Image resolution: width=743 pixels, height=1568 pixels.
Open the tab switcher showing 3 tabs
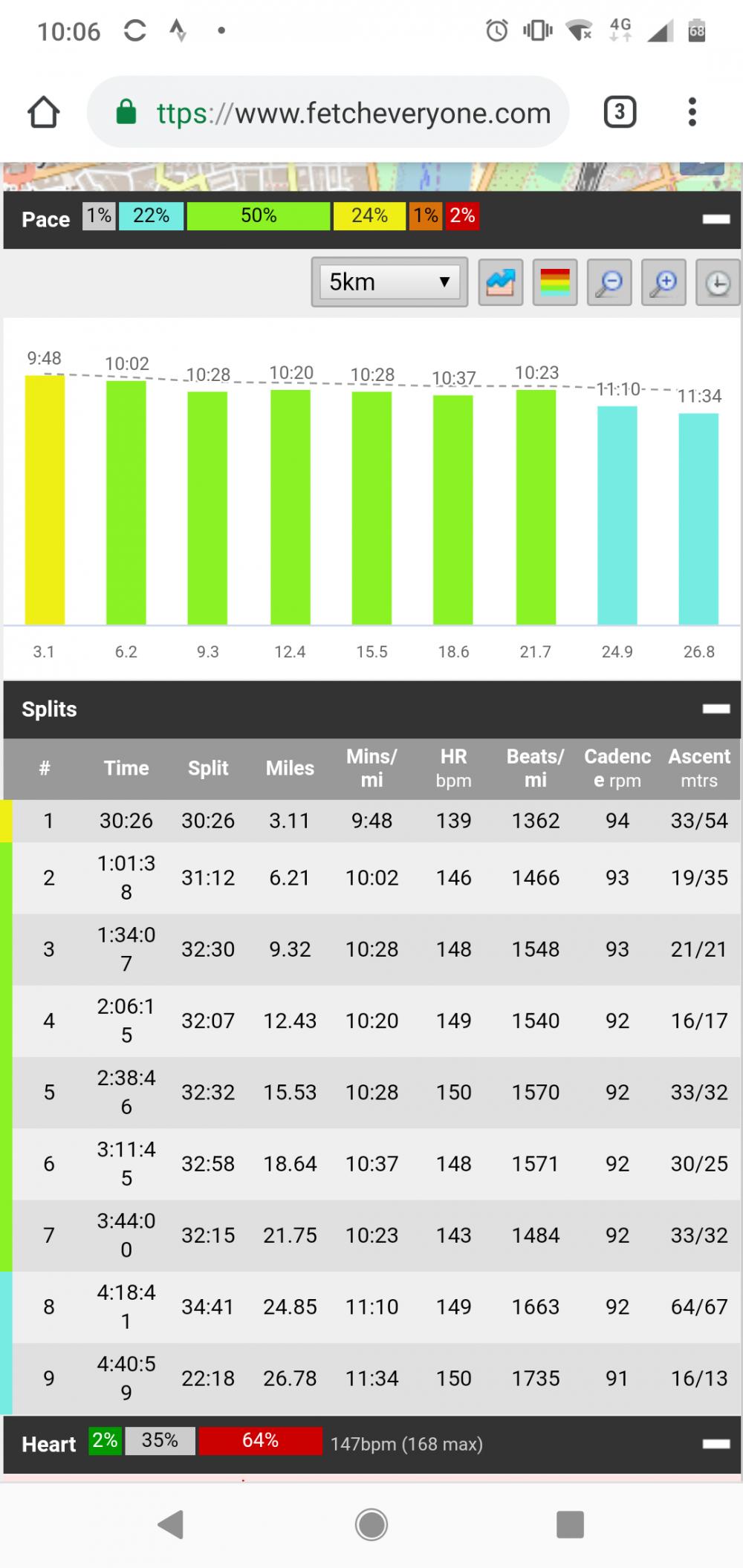tap(620, 112)
